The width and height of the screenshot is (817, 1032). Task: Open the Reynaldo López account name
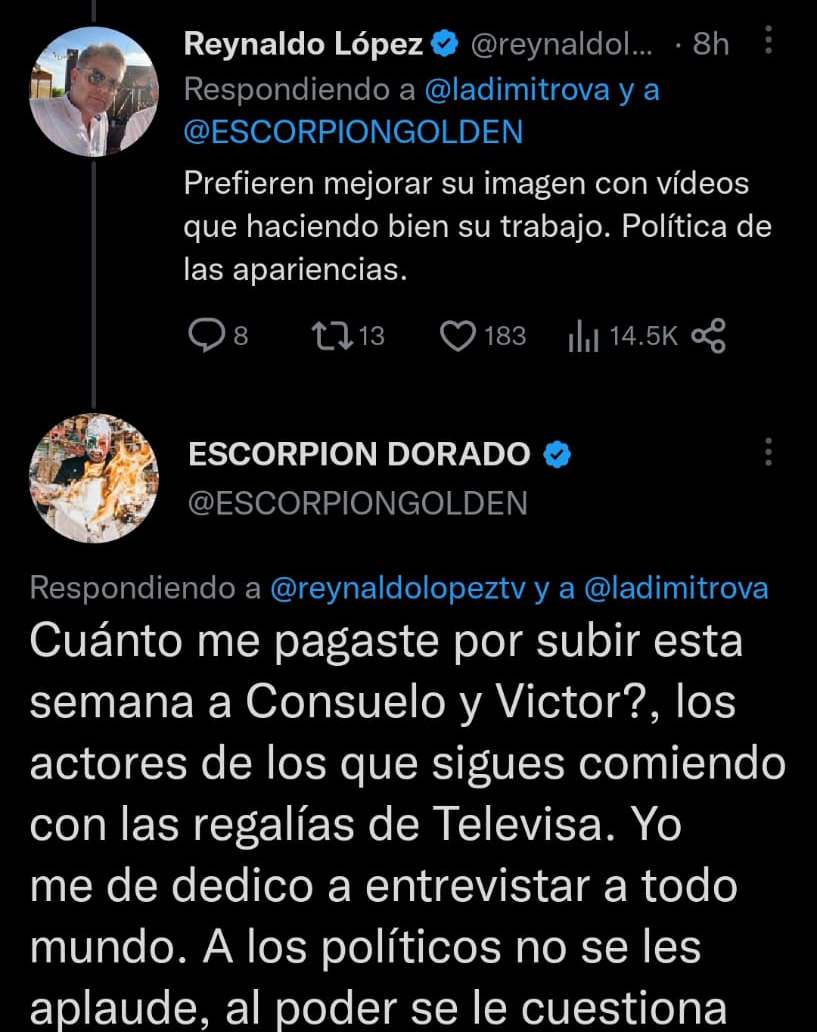click(305, 44)
